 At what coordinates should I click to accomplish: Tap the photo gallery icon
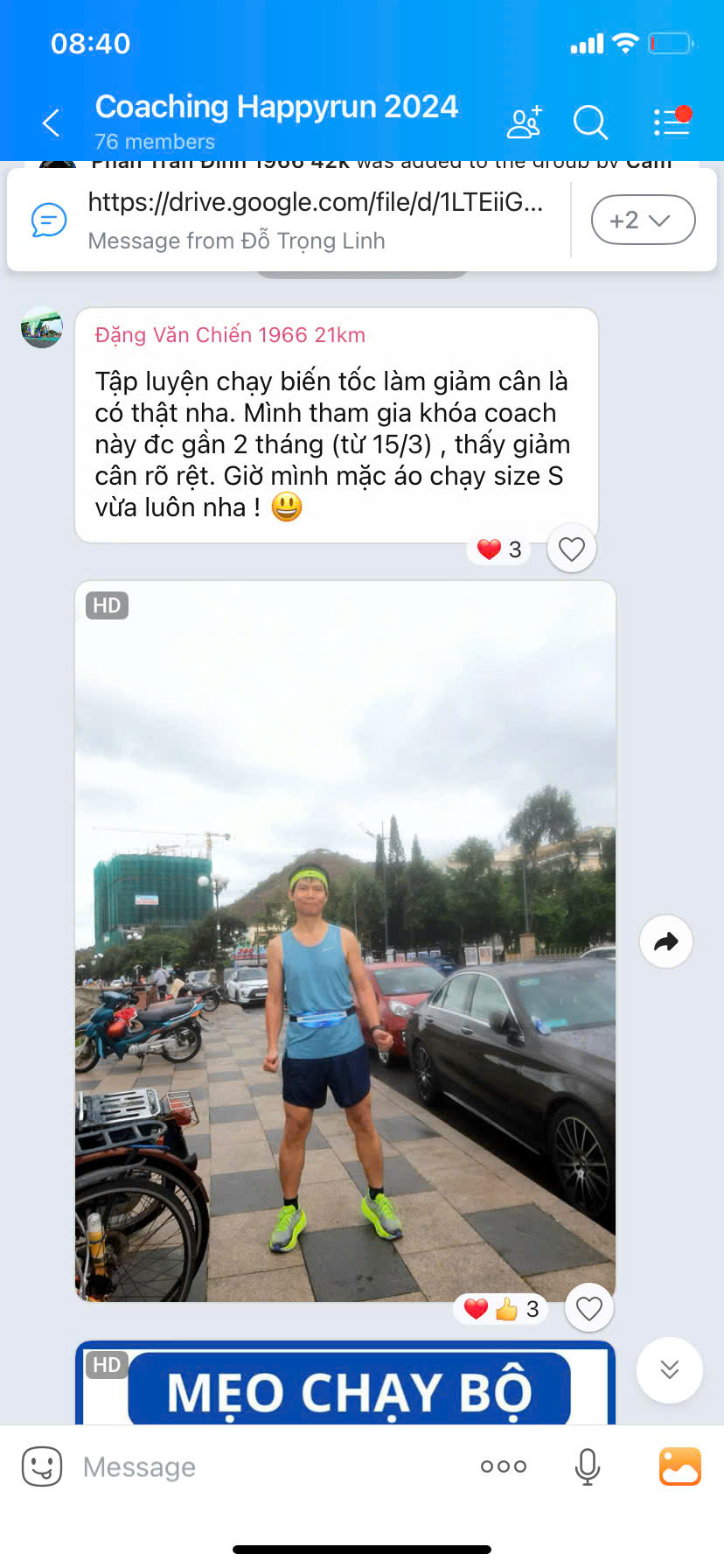(x=680, y=1466)
